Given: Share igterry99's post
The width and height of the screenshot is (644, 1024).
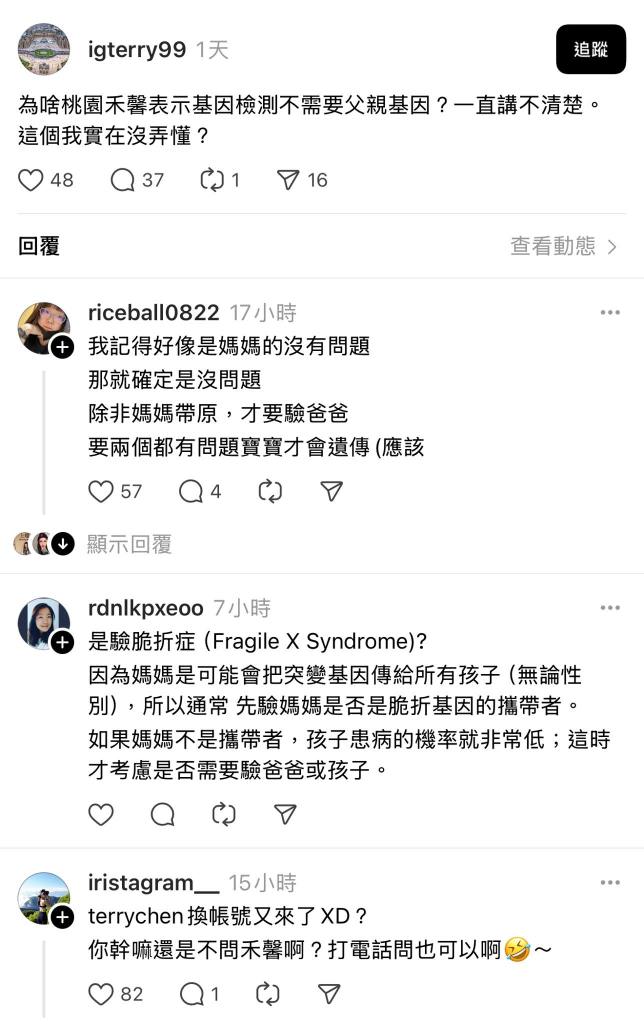Looking at the screenshot, I should click(x=288, y=180).
